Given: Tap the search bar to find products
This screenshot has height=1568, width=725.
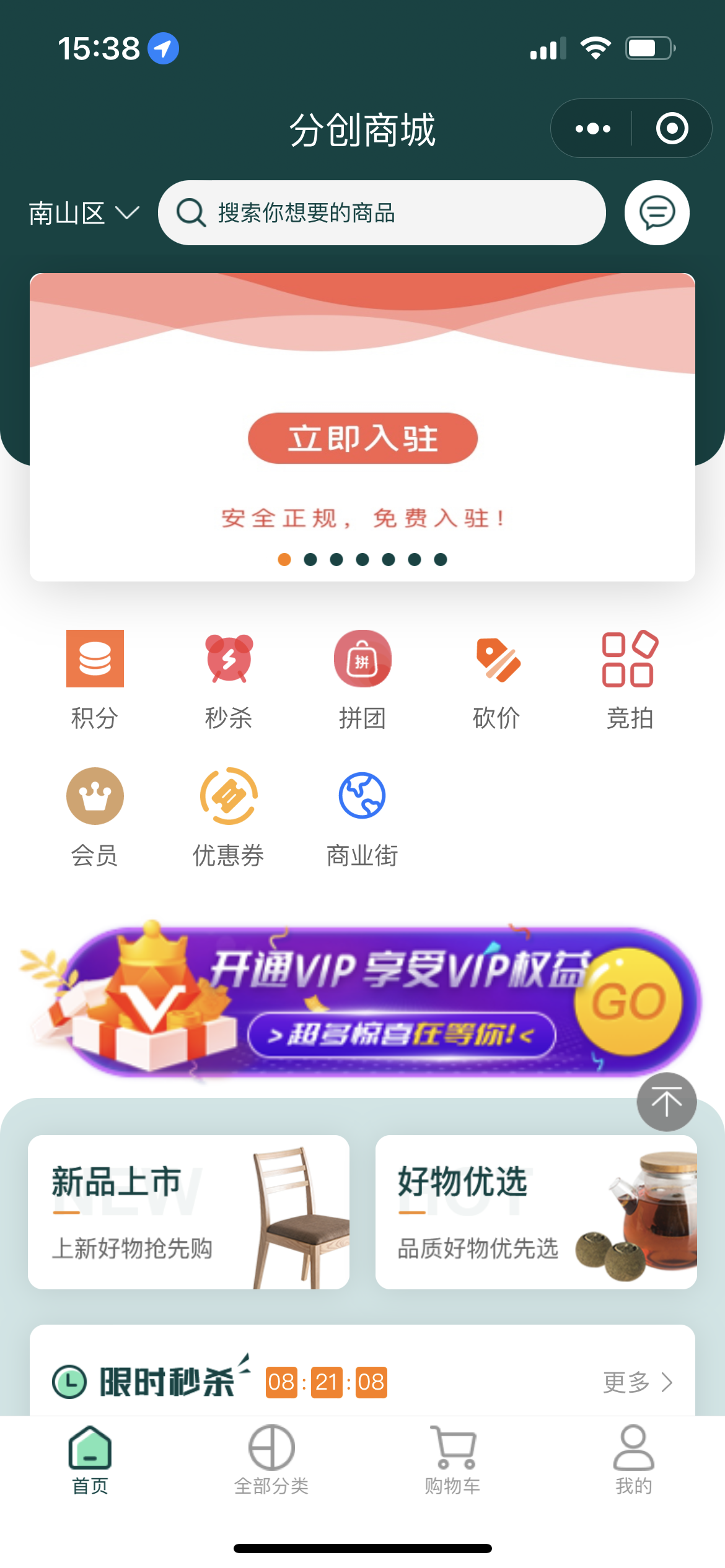Looking at the screenshot, I should 381,212.
